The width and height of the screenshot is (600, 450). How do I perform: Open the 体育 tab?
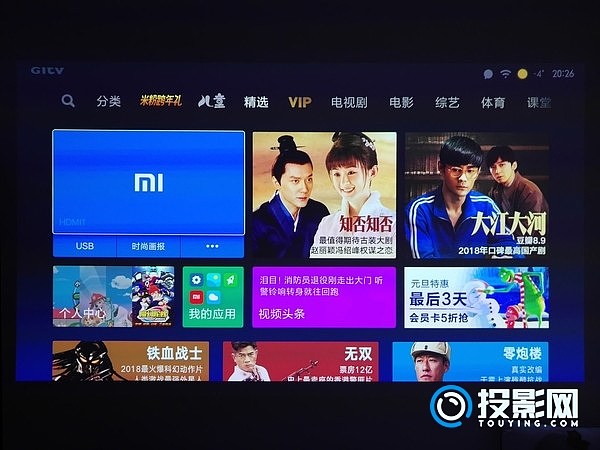point(492,101)
